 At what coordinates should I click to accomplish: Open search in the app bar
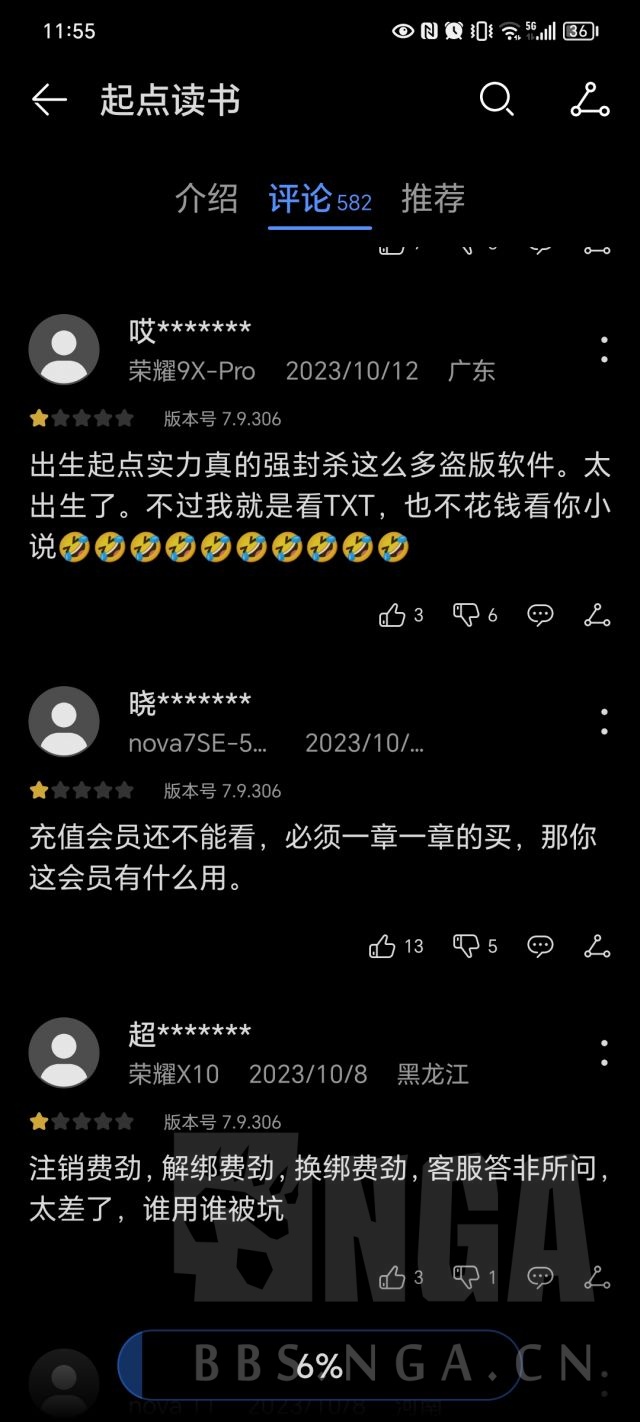497,100
